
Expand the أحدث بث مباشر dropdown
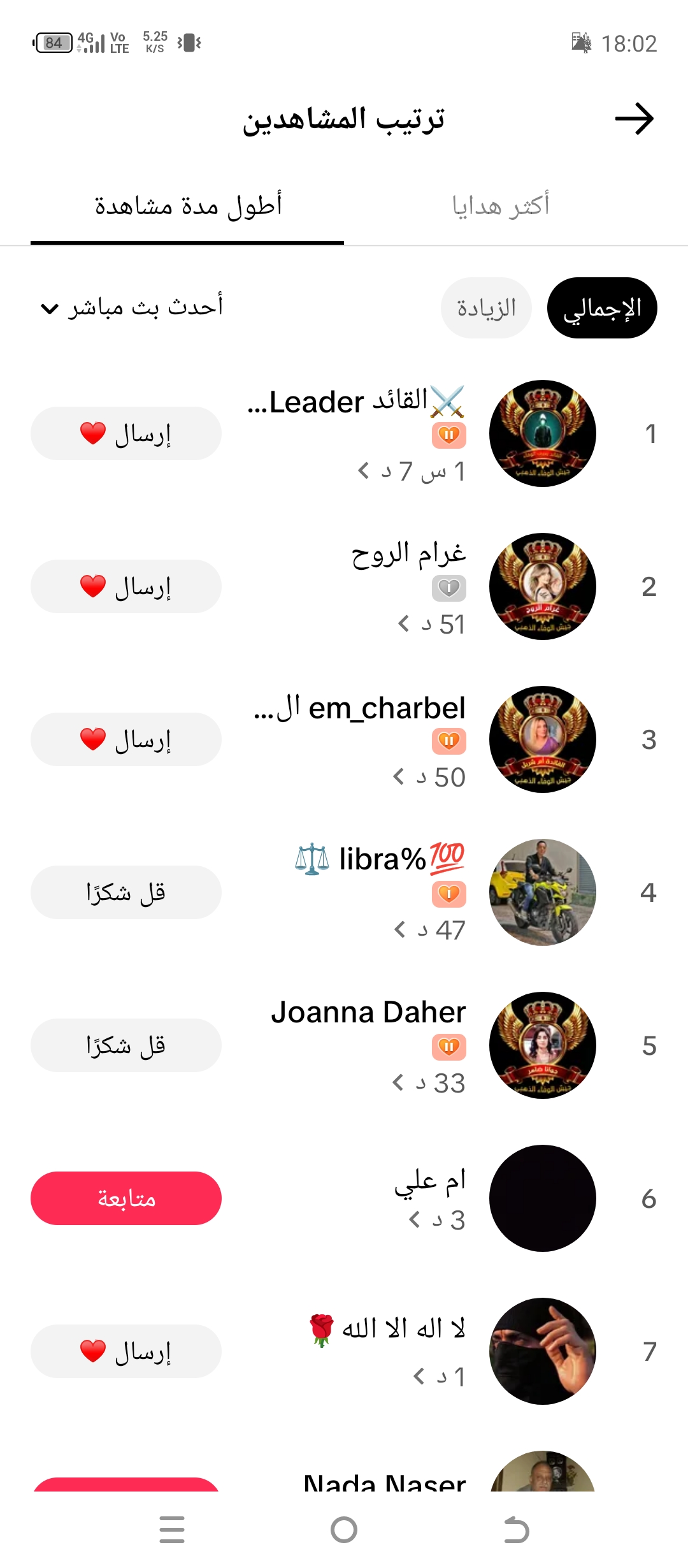[x=132, y=308]
